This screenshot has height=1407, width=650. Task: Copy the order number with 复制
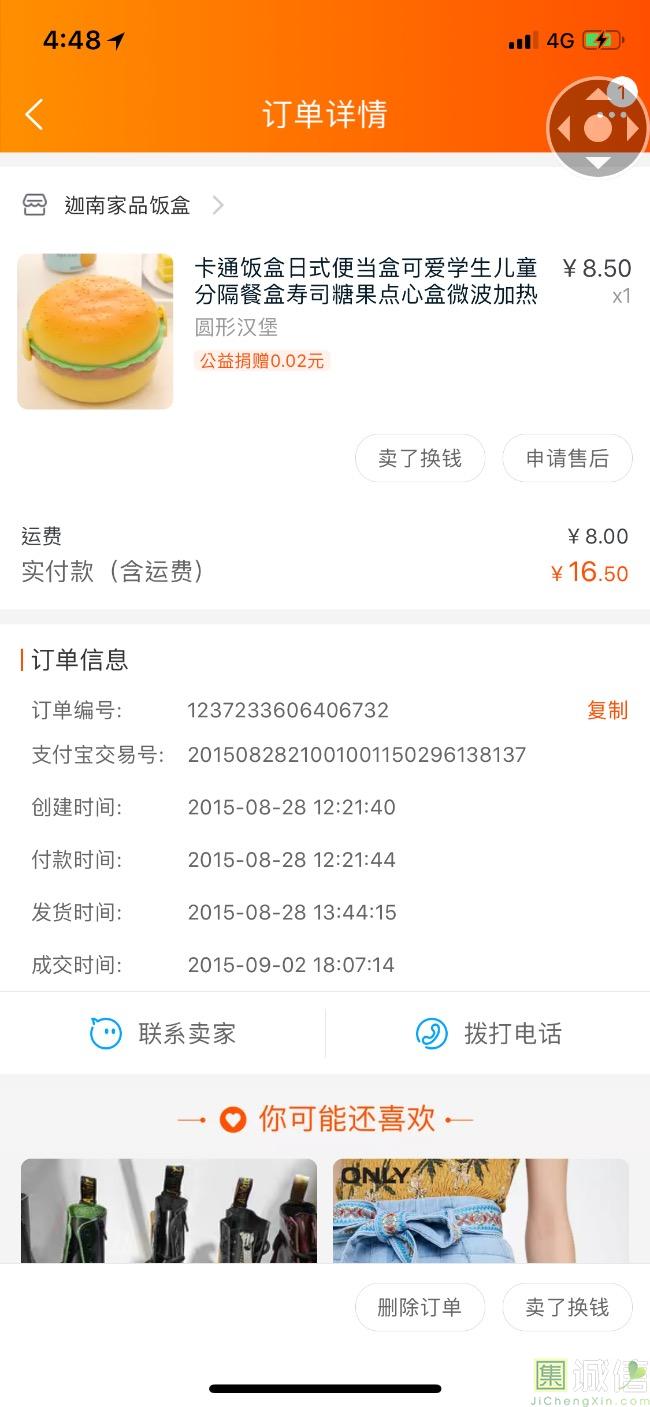607,710
